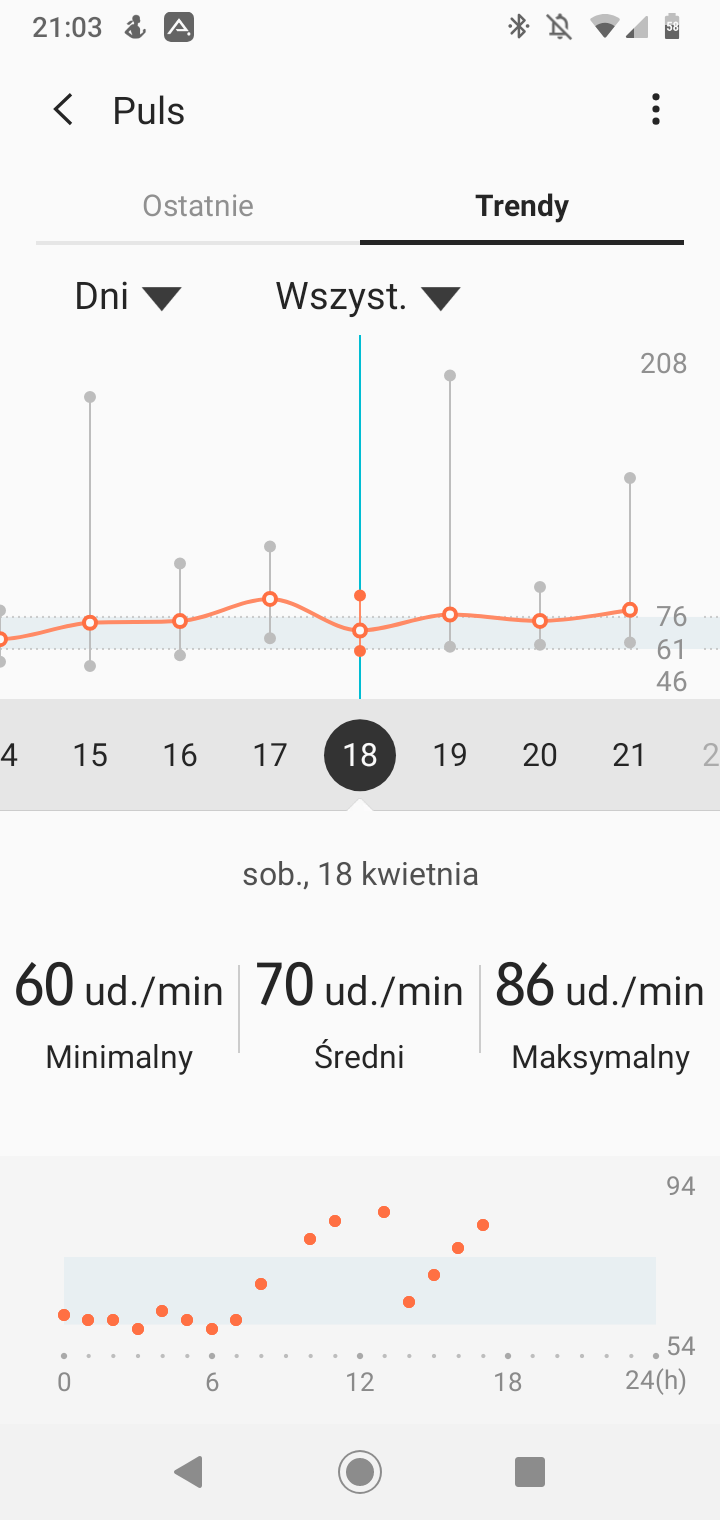Open the recent apps view
The height and width of the screenshot is (1520, 720).
(x=529, y=1472)
